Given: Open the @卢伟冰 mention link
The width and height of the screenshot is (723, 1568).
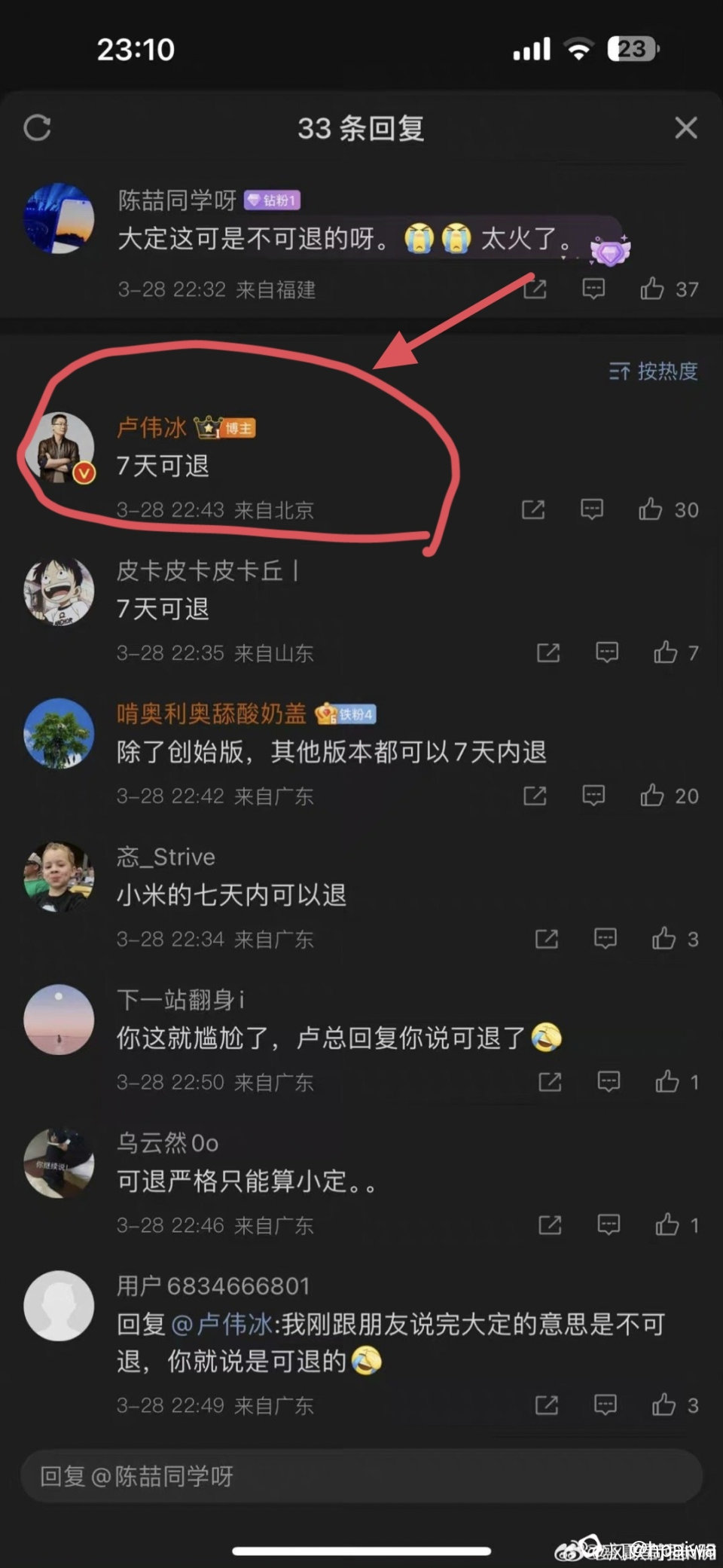Looking at the screenshot, I should point(221,1325).
